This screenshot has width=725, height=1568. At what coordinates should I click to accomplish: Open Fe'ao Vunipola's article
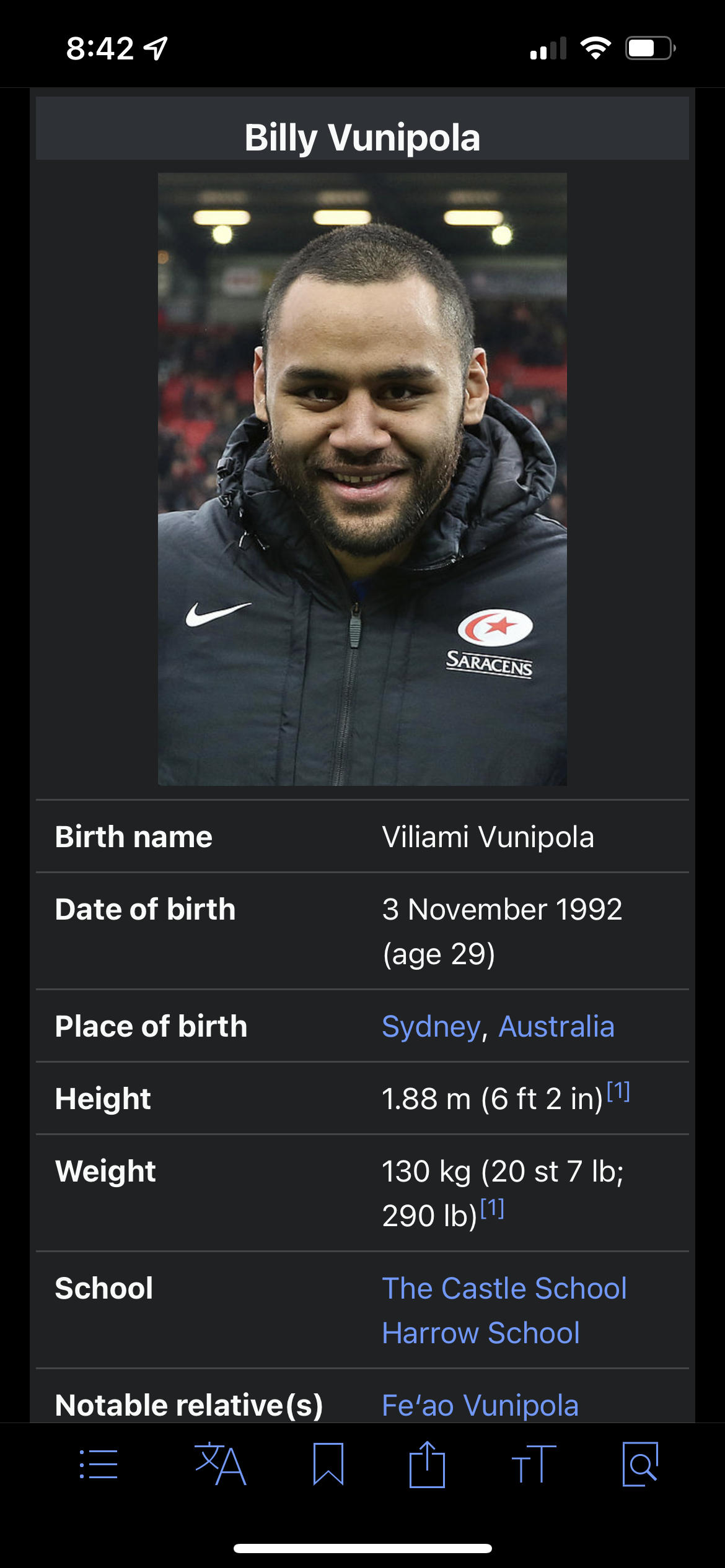(x=480, y=1405)
